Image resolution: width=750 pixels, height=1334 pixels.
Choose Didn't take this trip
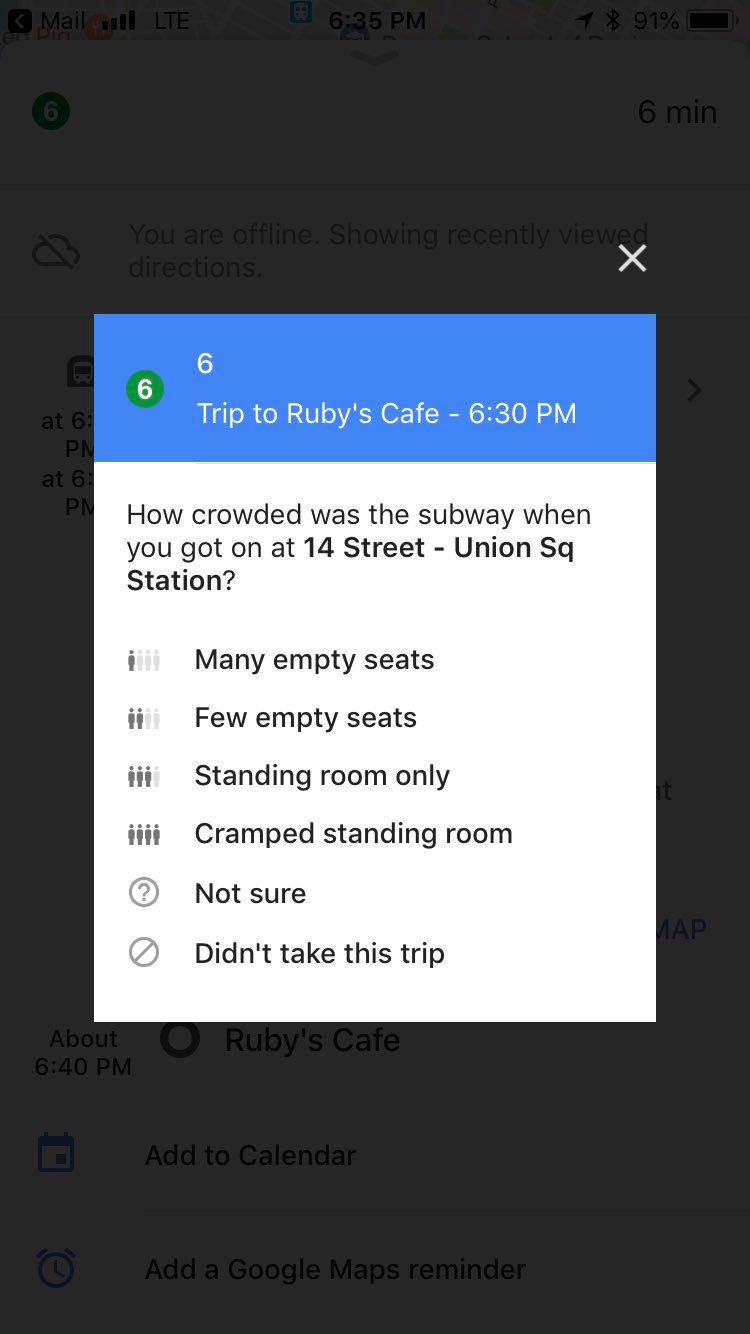tap(319, 953)
